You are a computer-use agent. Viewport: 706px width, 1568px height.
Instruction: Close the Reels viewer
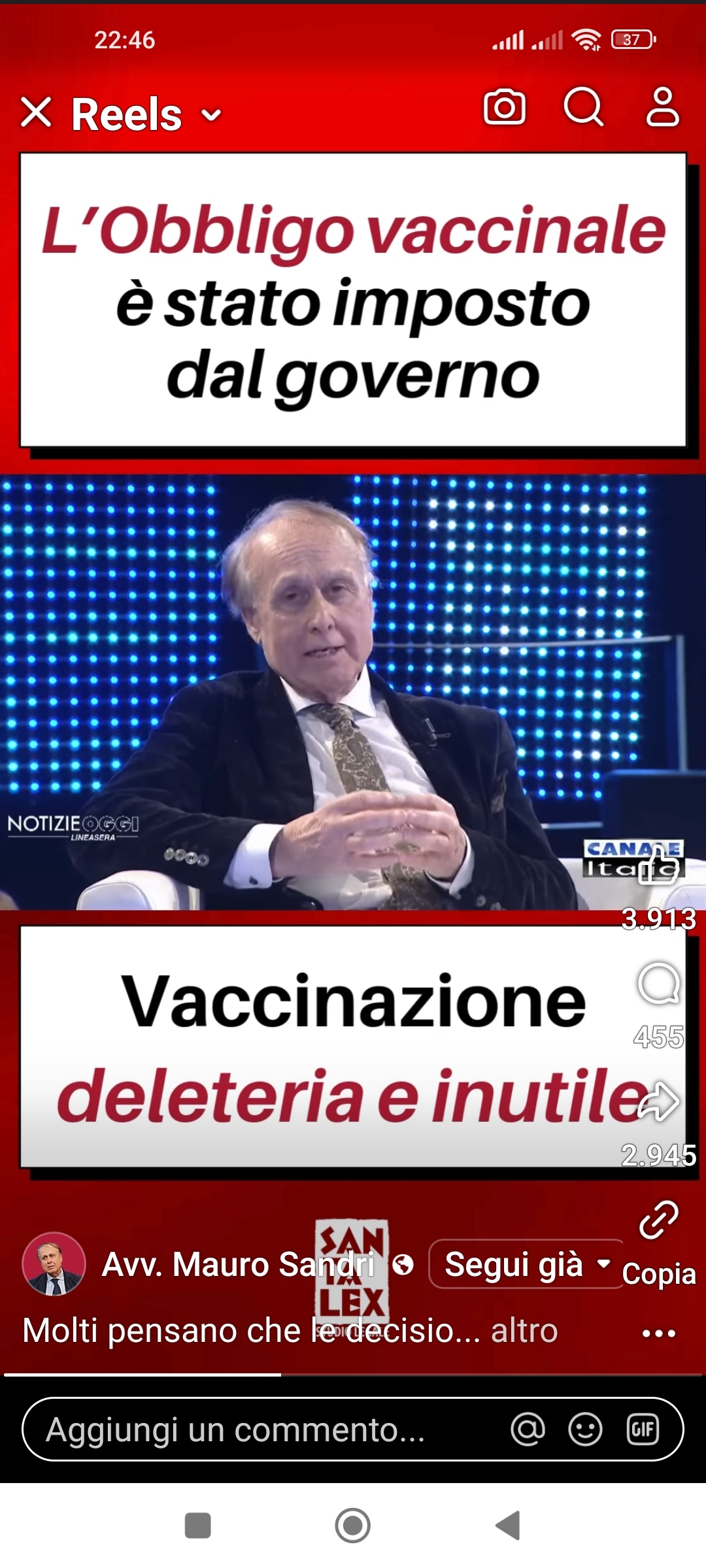point(36,112)
